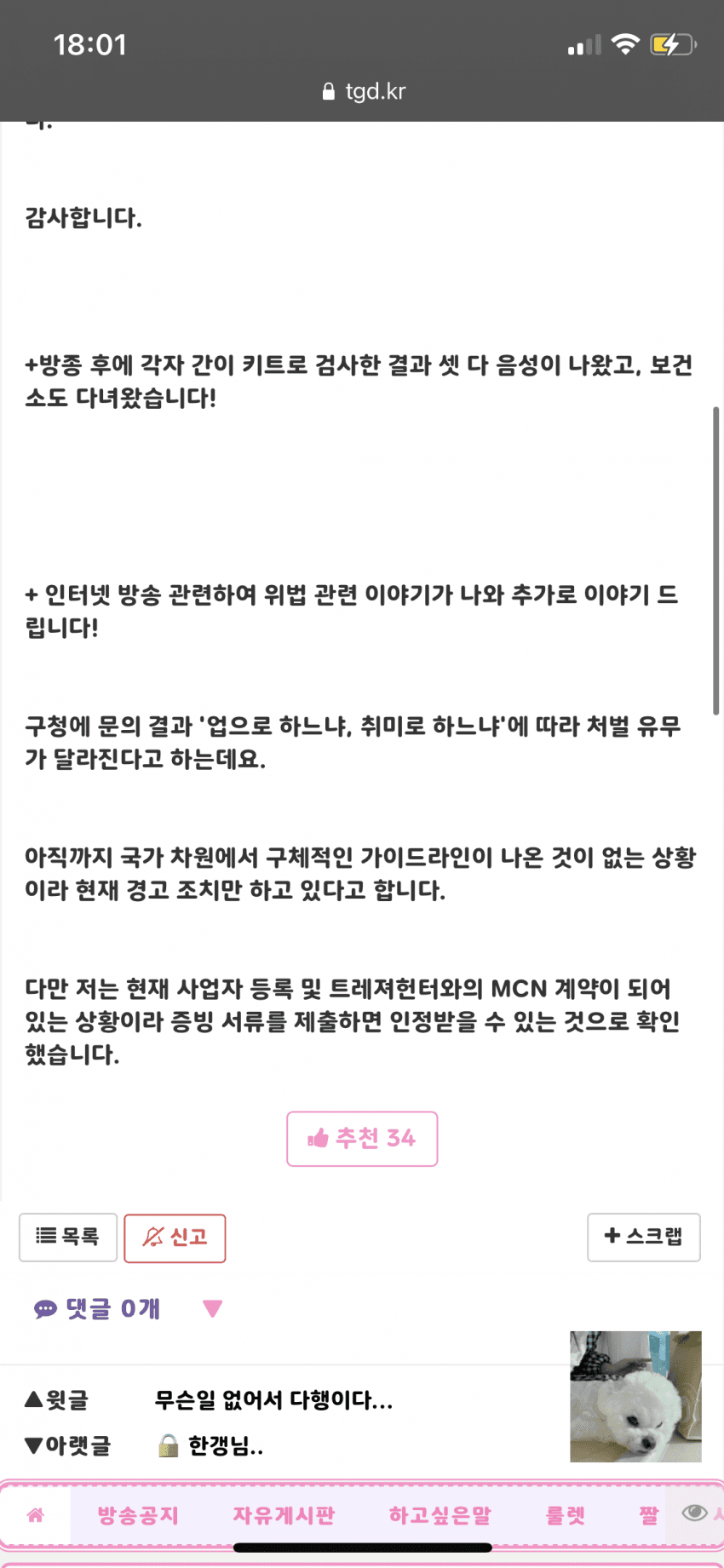Go to the home icon tab

pos(36,1515)
